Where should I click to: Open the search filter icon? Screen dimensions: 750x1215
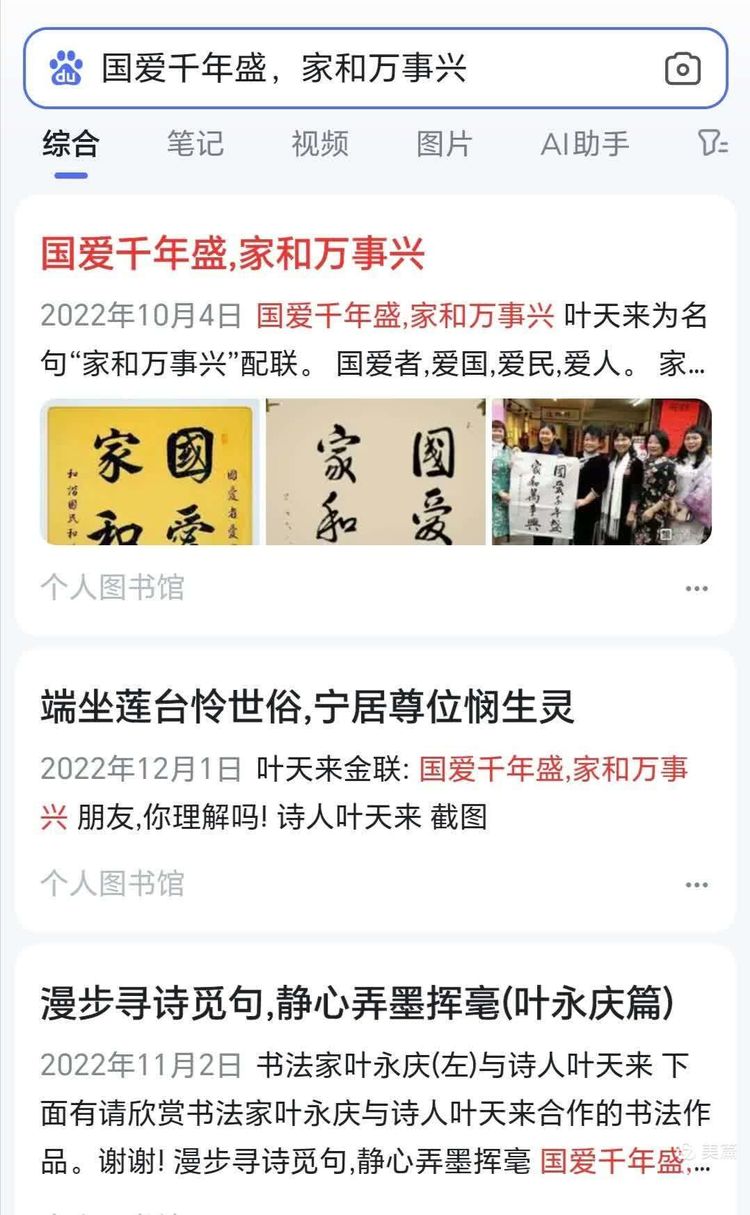click(x=712, y=144)
